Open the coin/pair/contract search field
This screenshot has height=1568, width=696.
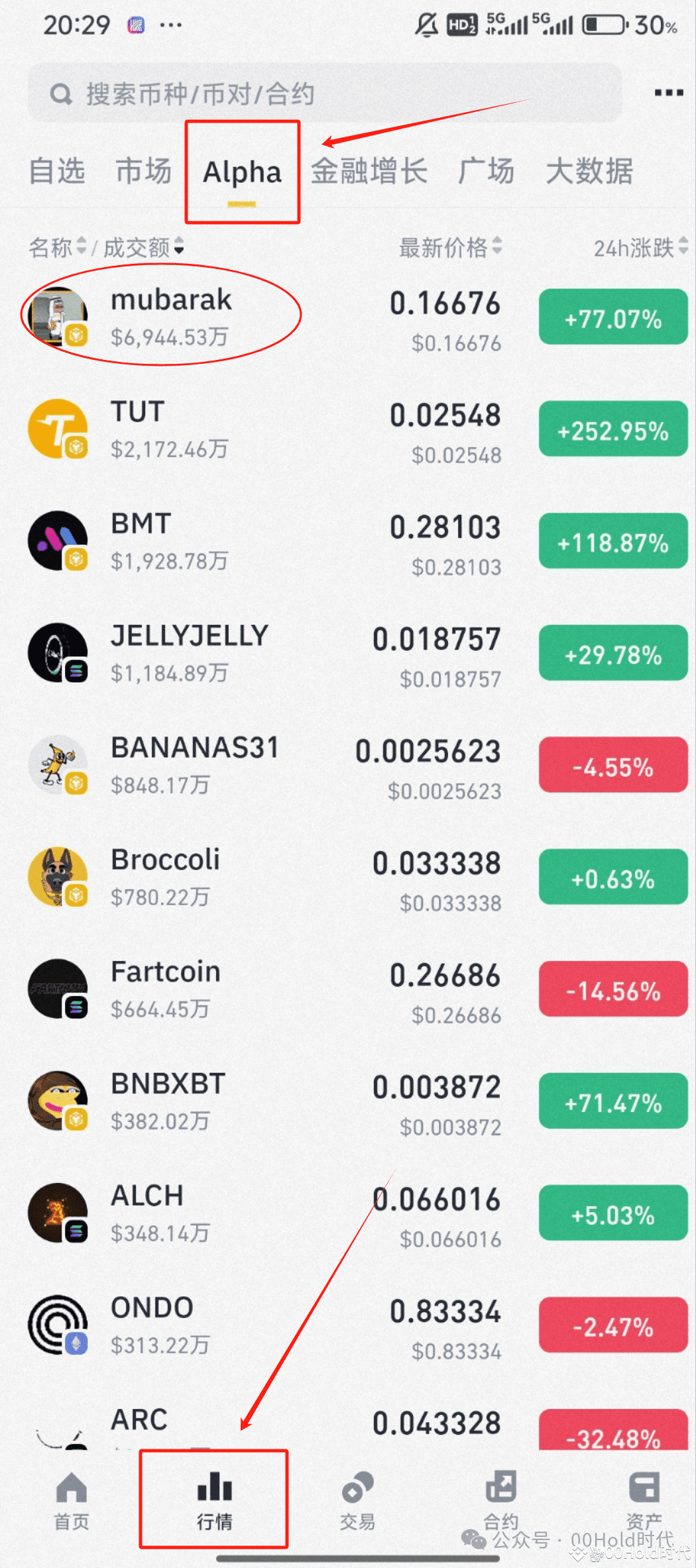[325, 93]
